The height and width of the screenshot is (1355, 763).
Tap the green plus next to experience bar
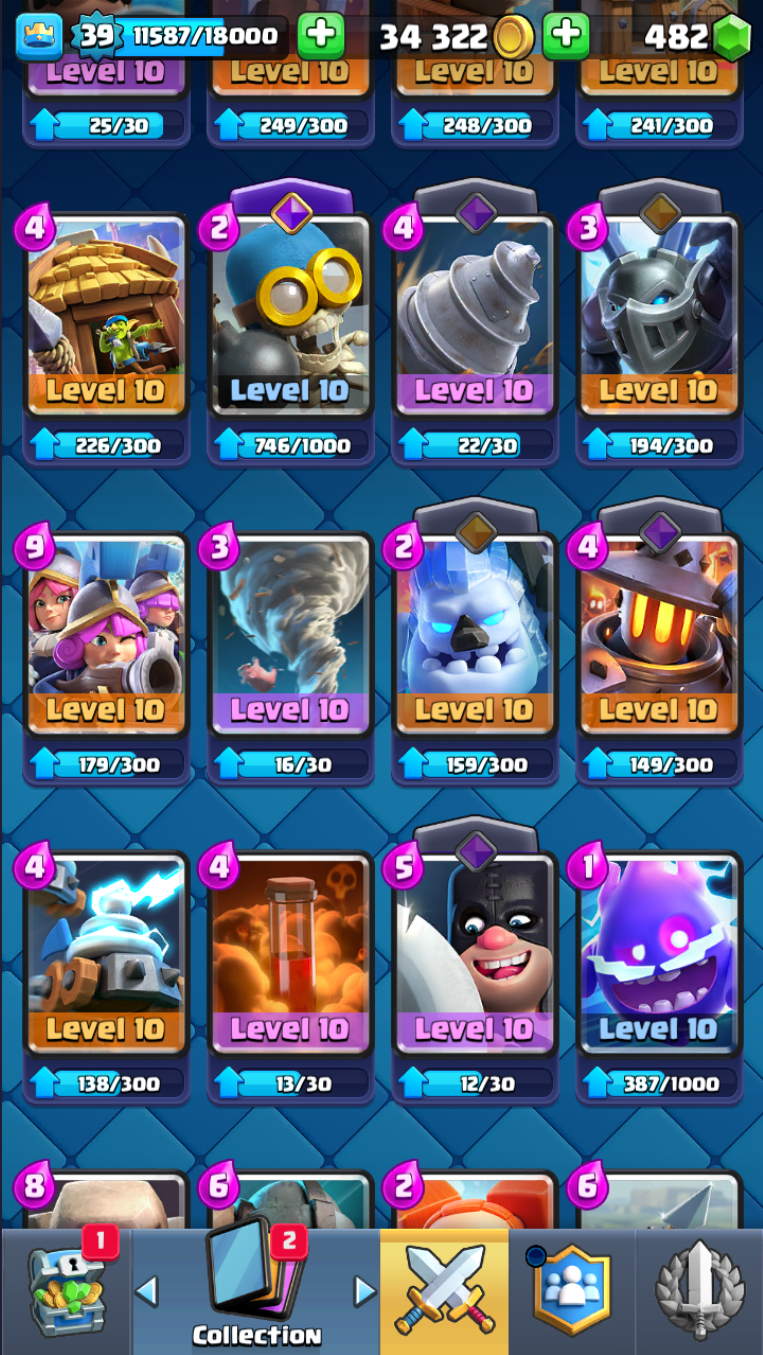click(320, 37)
